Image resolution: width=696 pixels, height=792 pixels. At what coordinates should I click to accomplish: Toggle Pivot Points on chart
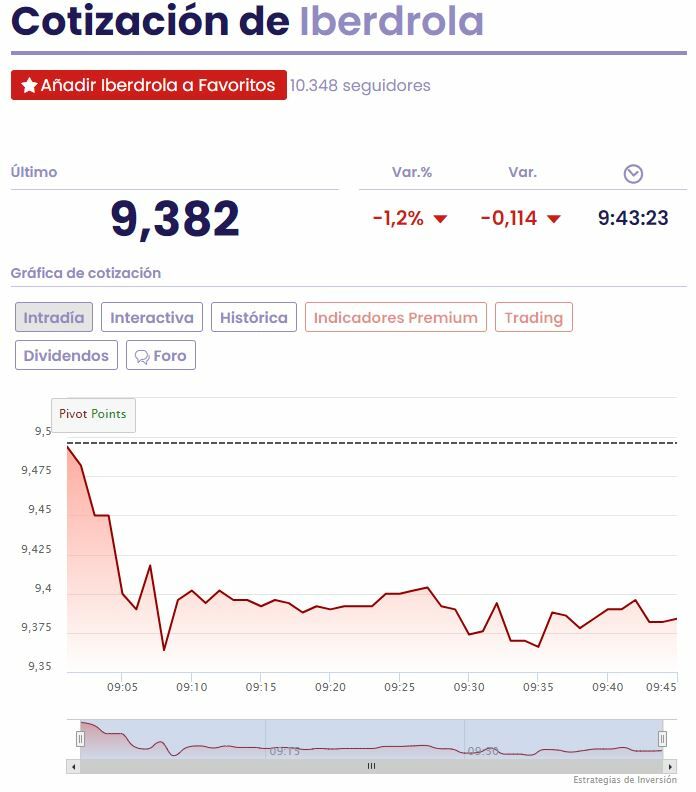tap(93, 414)
